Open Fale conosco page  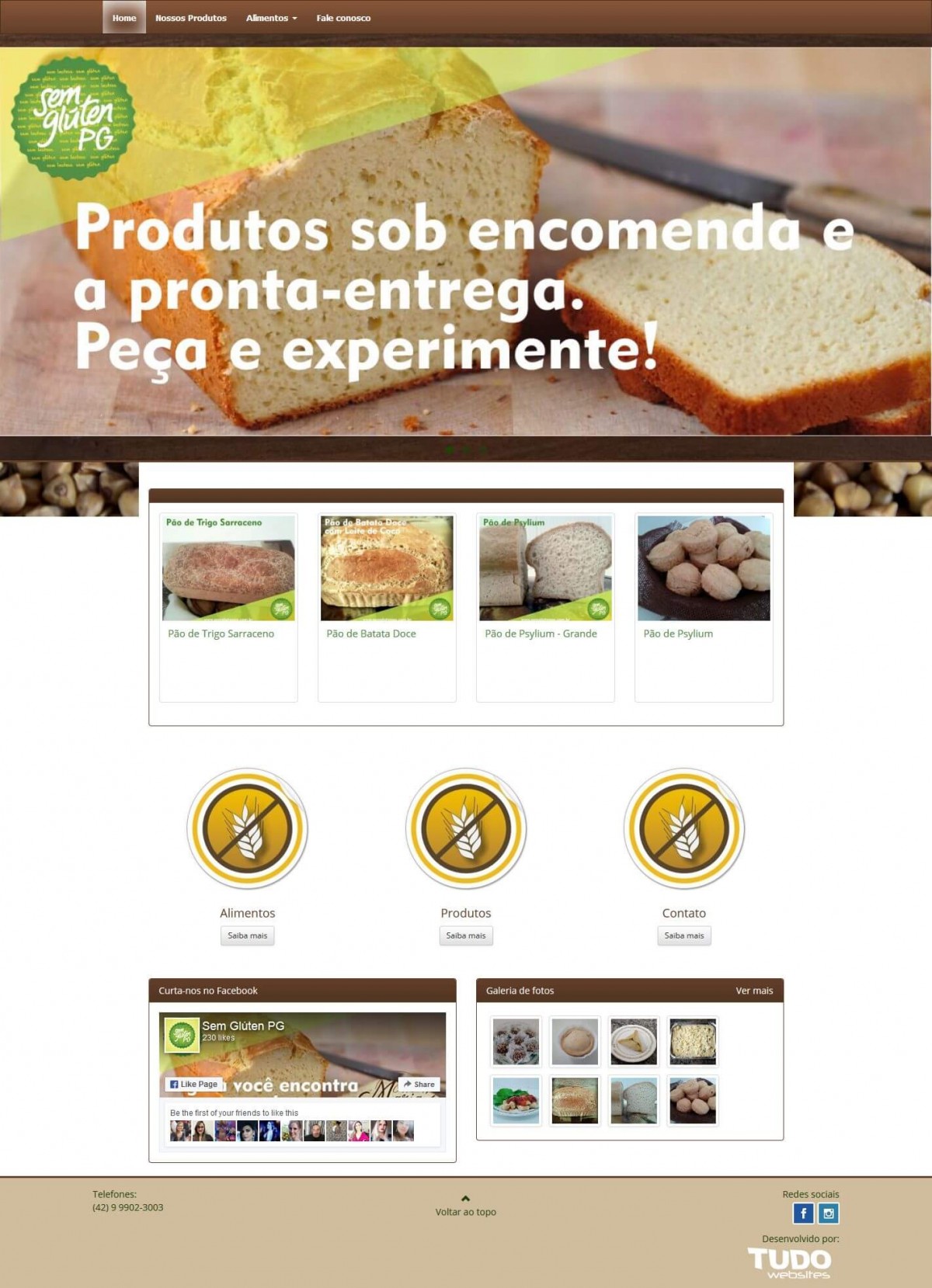coord(343,18)
